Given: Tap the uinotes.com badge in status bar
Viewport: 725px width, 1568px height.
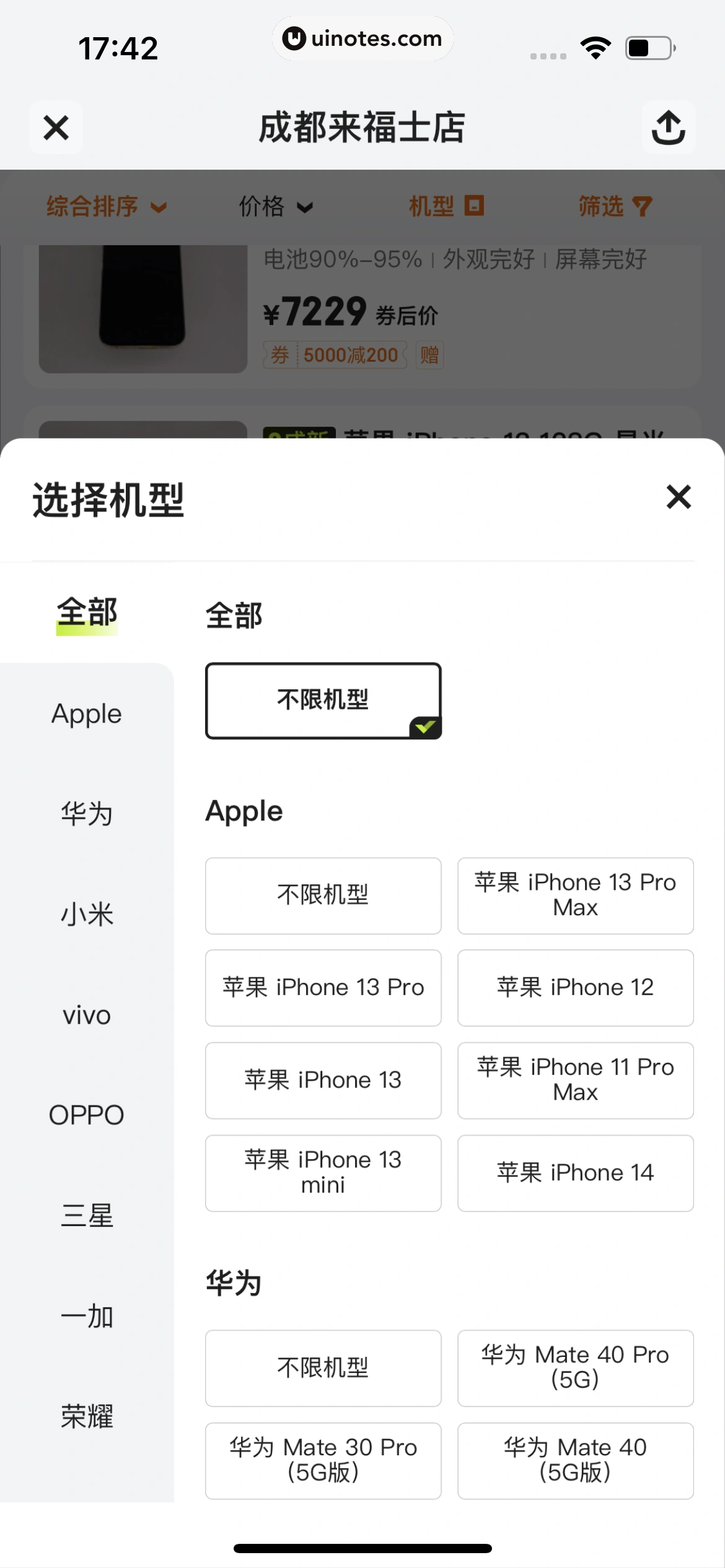Looking at the screenshot, I should (362, 39).
